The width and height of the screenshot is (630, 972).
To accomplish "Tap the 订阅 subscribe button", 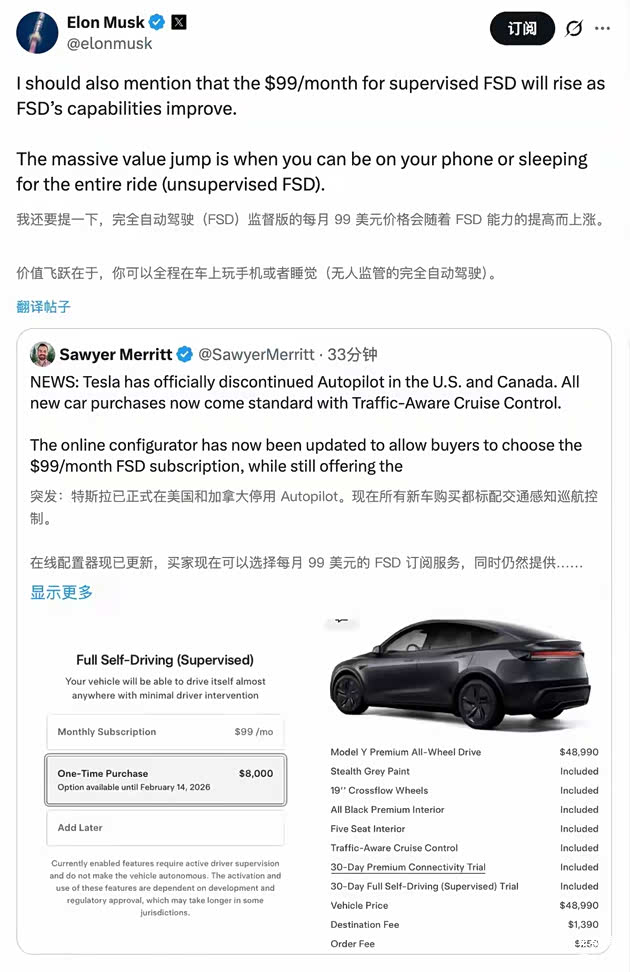I will [522, 29].
